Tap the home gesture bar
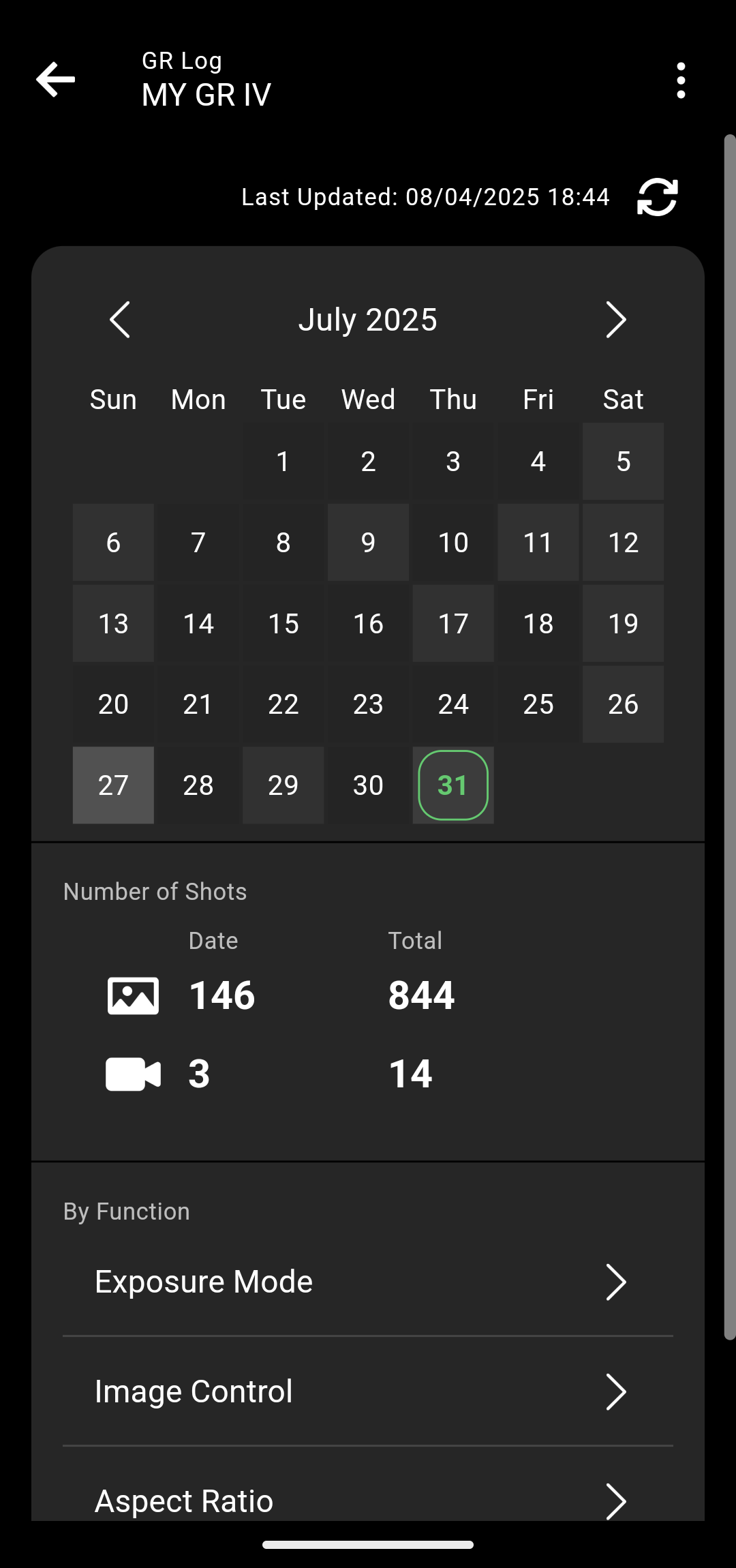 pos(368,1543)
